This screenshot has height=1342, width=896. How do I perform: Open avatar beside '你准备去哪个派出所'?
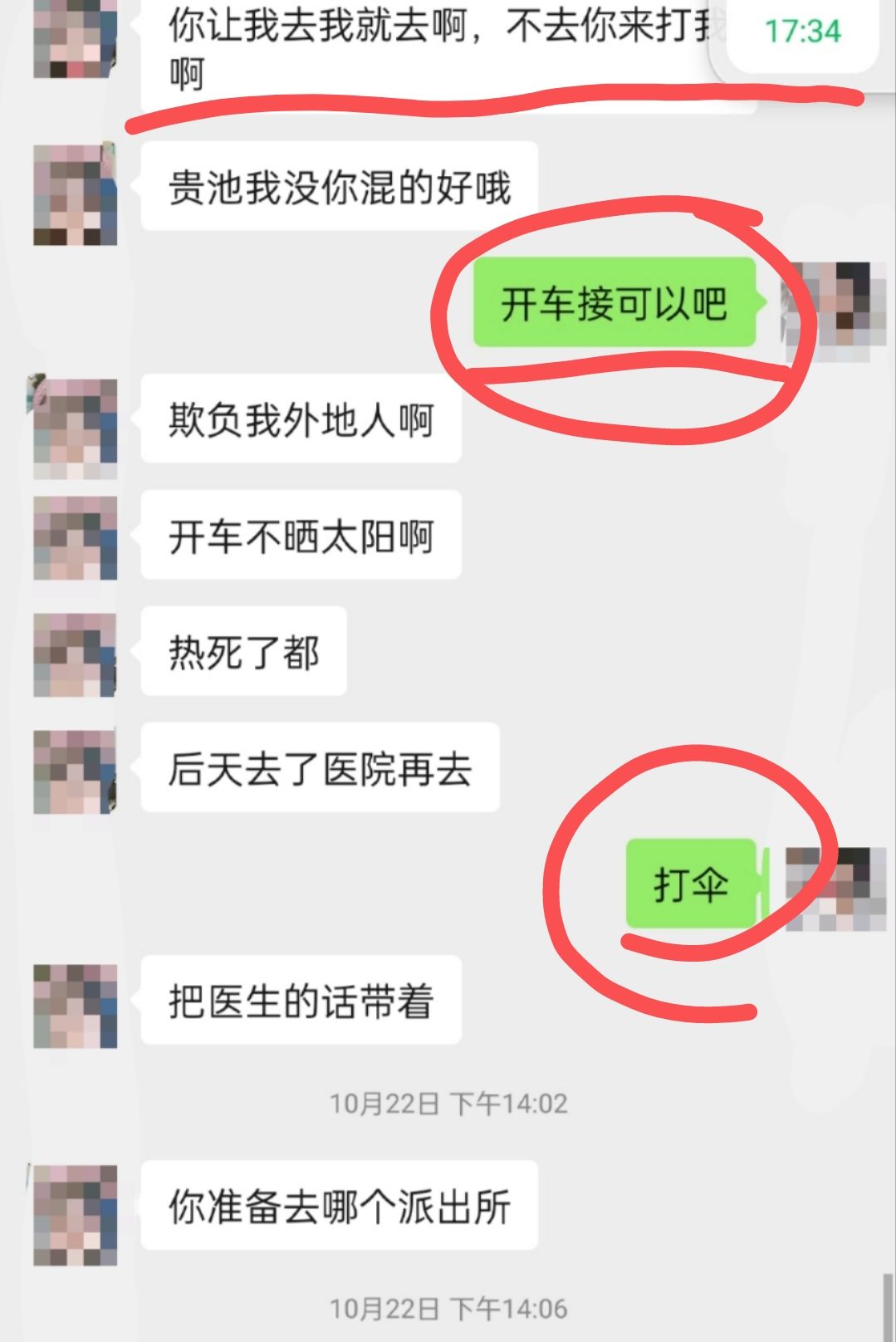pos(75,1214)
